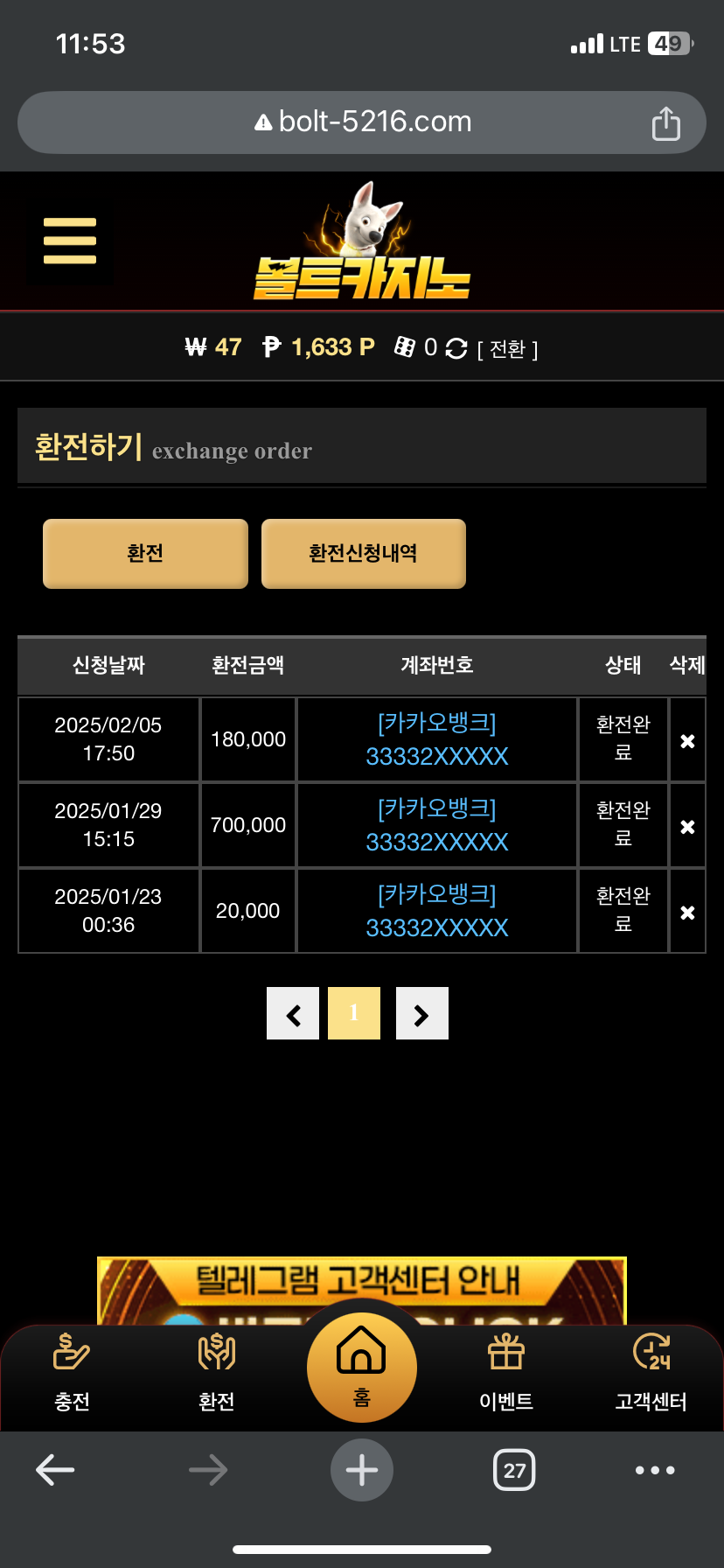Select the 환전 button
The height and width of the screenshot is (1568, 724).
tap(145, 553)
